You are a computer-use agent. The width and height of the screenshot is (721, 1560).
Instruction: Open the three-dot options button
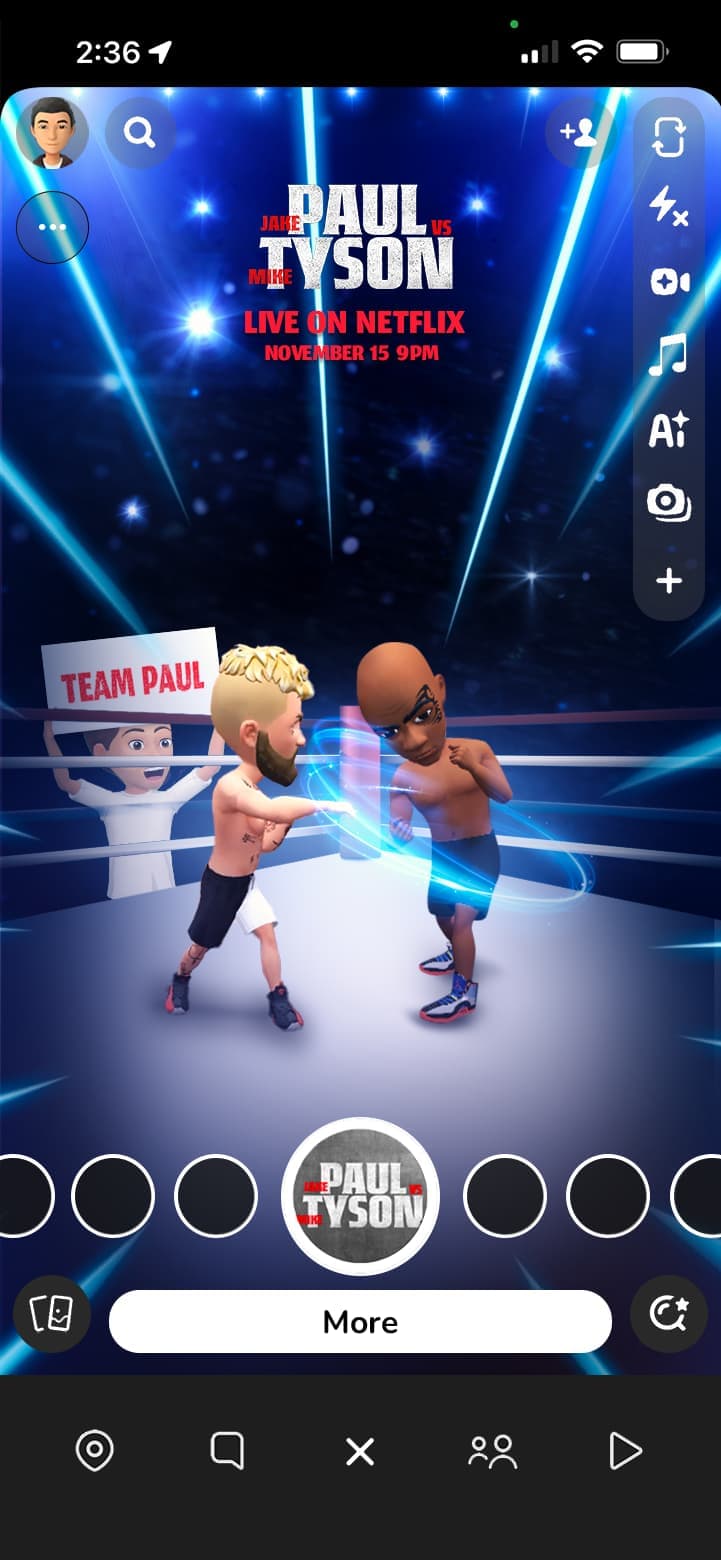point(52,227)
